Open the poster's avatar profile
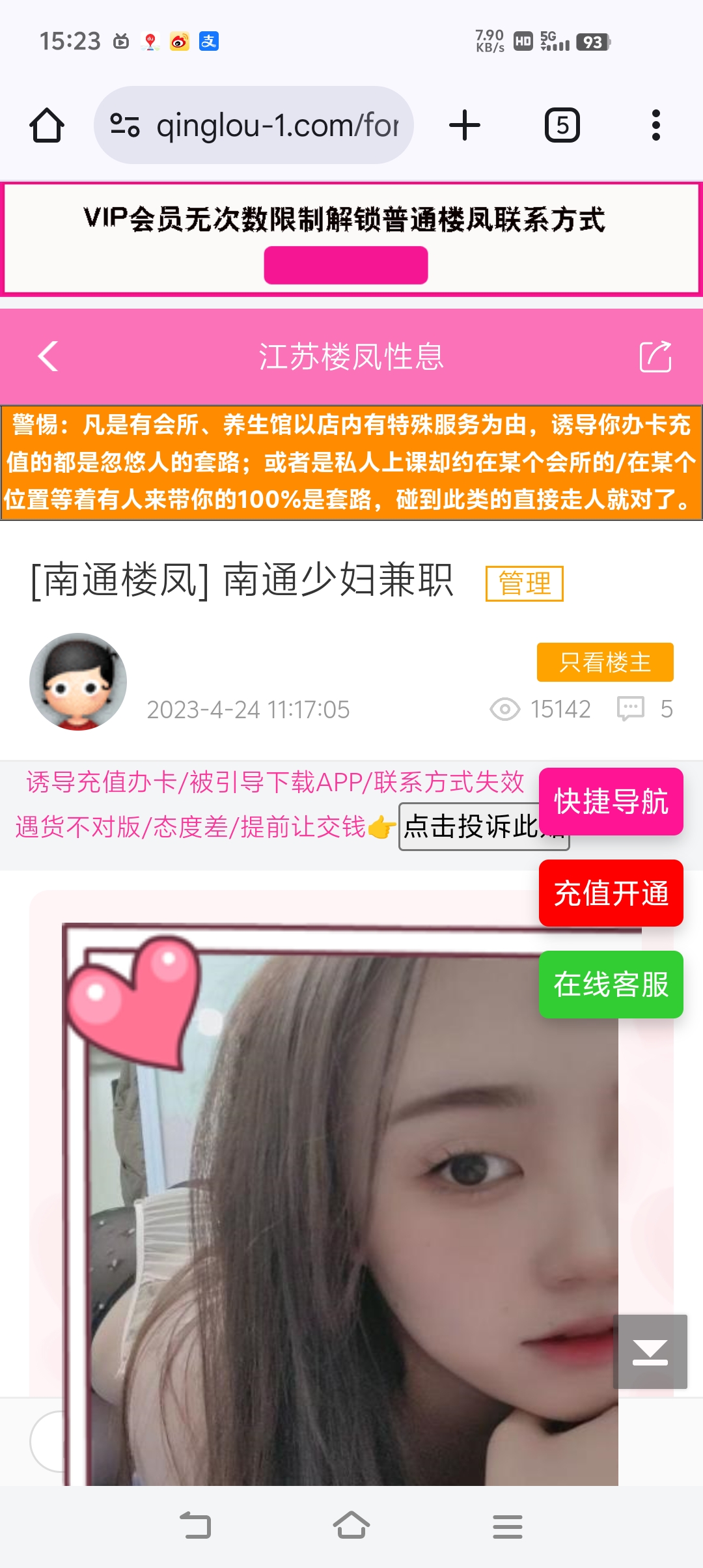Viewport: 703px width, 1568px height. 78,682
